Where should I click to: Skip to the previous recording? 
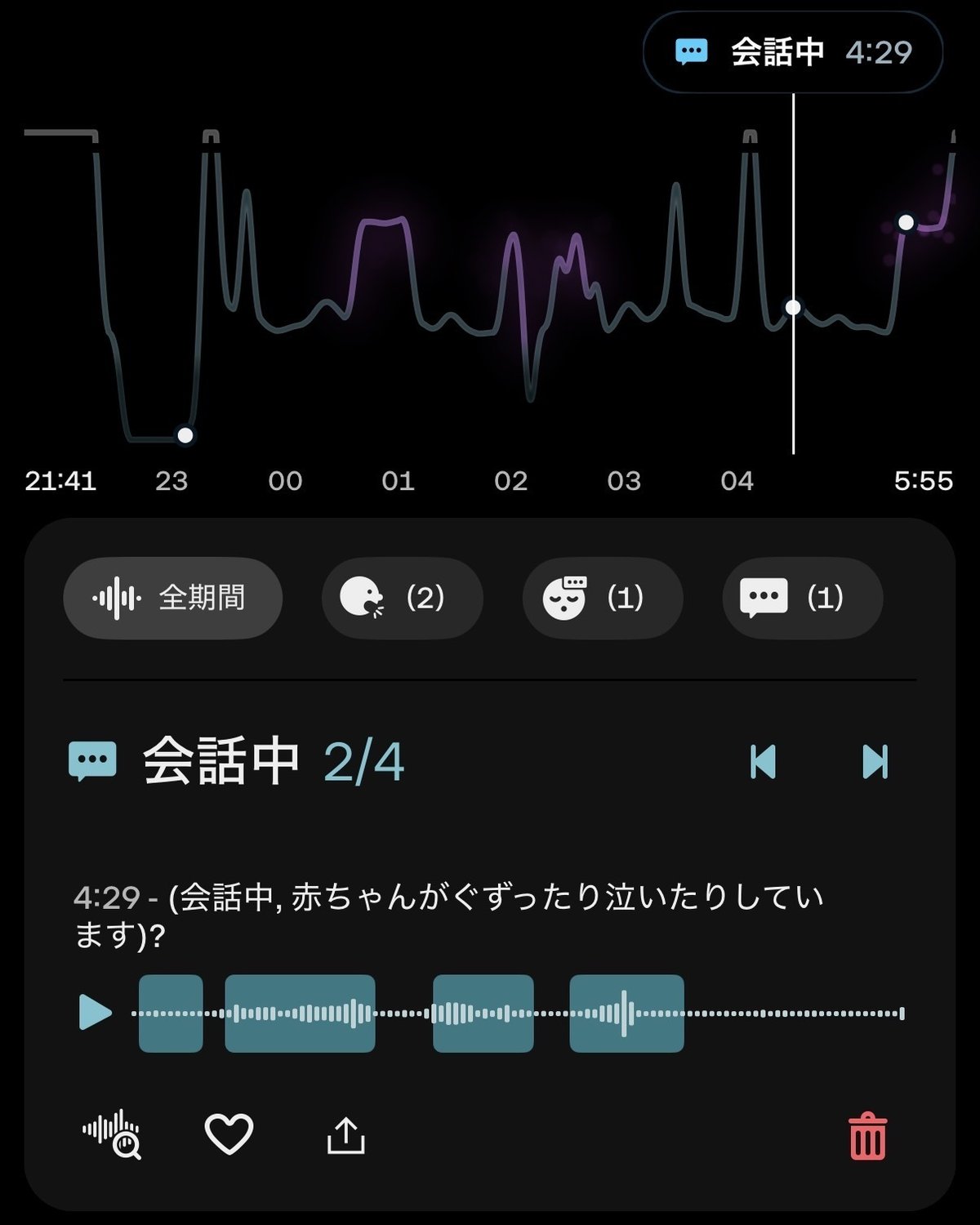[763, 762]
